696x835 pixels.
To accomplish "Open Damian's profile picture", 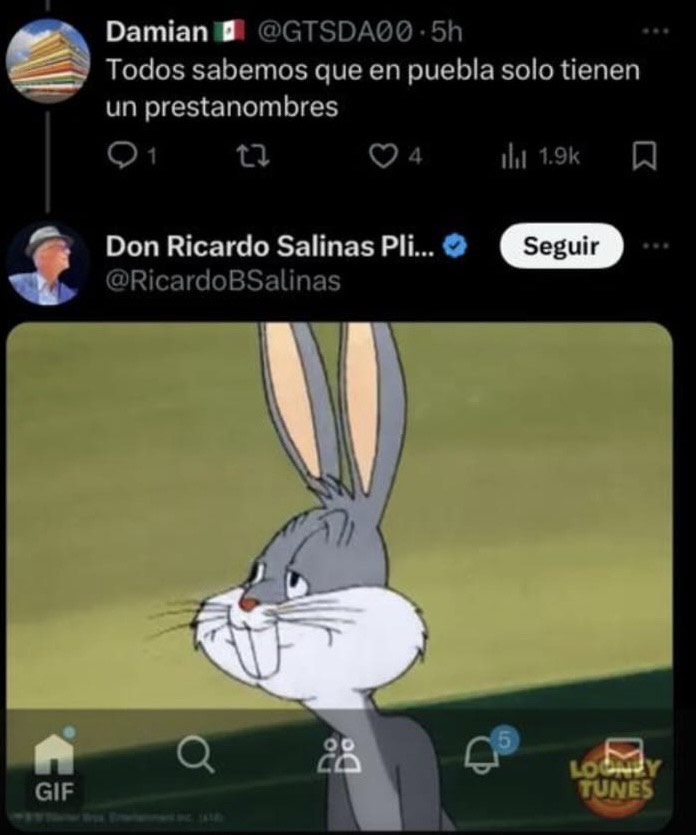I will point(48,60).
